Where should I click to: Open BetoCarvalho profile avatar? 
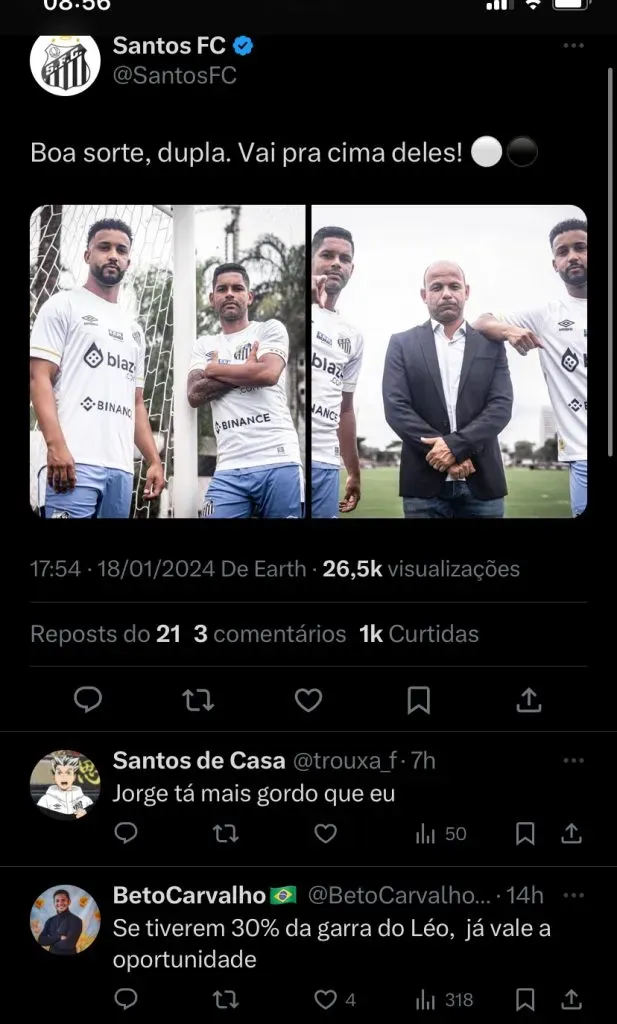click(65, 919)
